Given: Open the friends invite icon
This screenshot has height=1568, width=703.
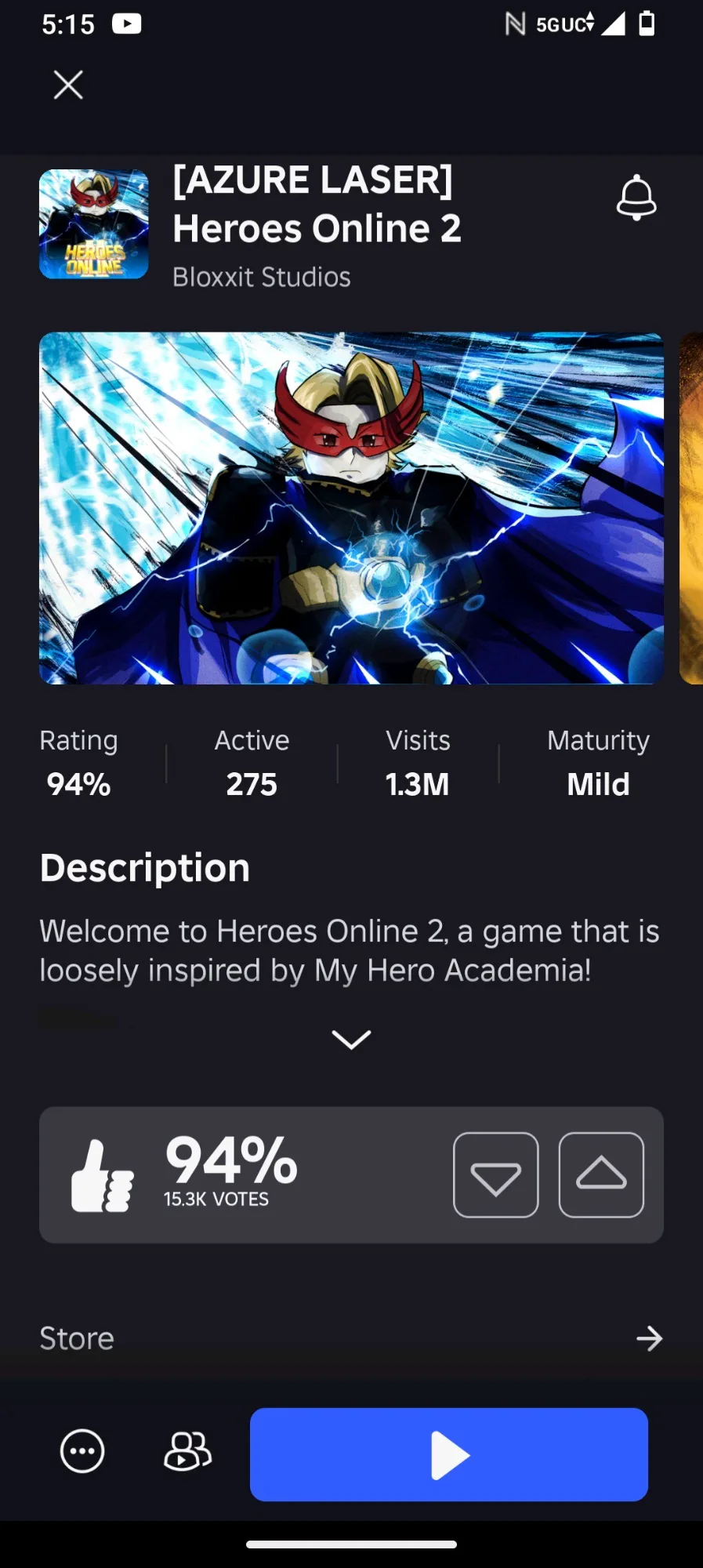Looking at the screenshot, I should coord(187,1451).
